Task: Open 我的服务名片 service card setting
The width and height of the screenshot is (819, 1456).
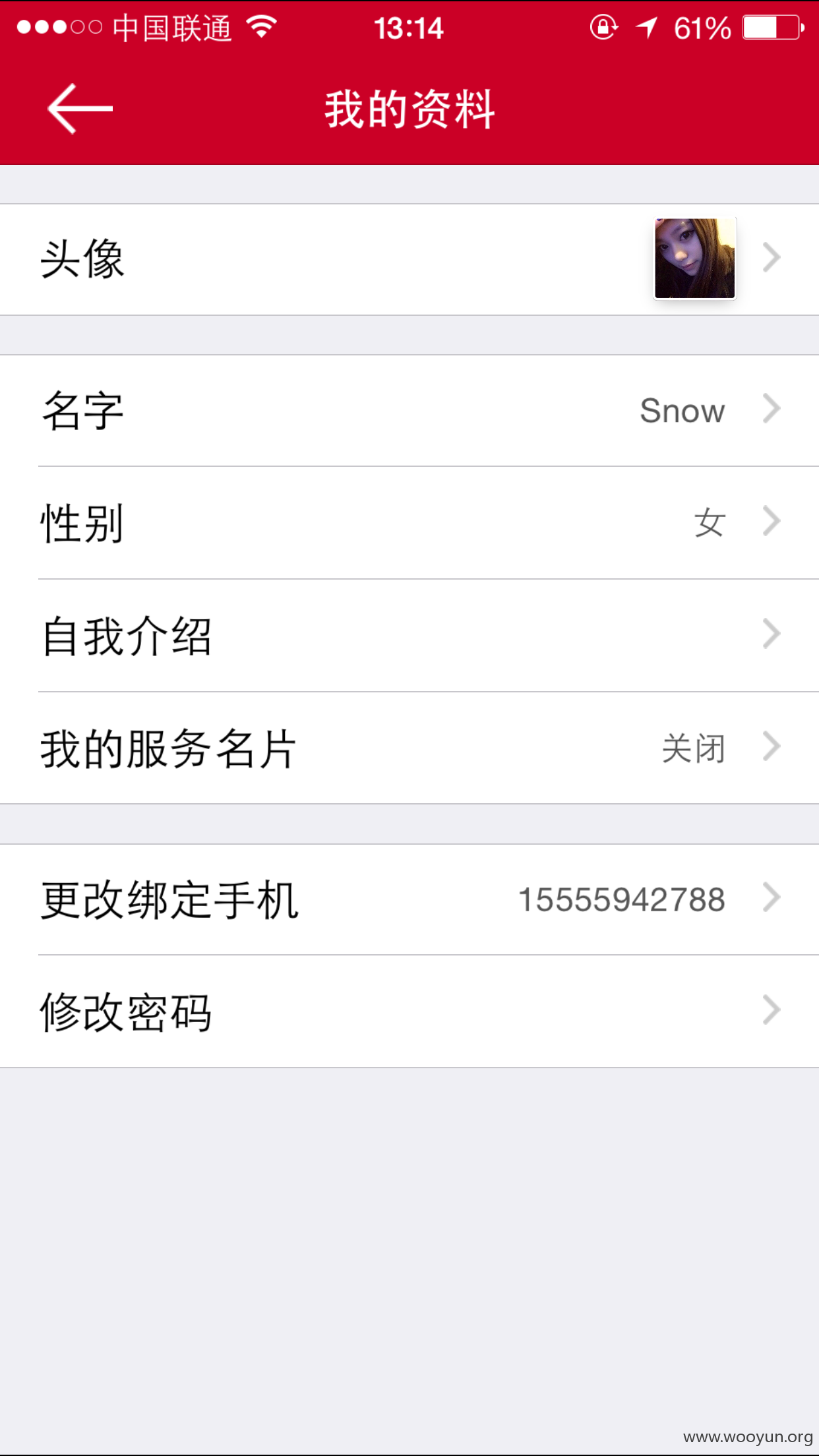Action: 409,748
